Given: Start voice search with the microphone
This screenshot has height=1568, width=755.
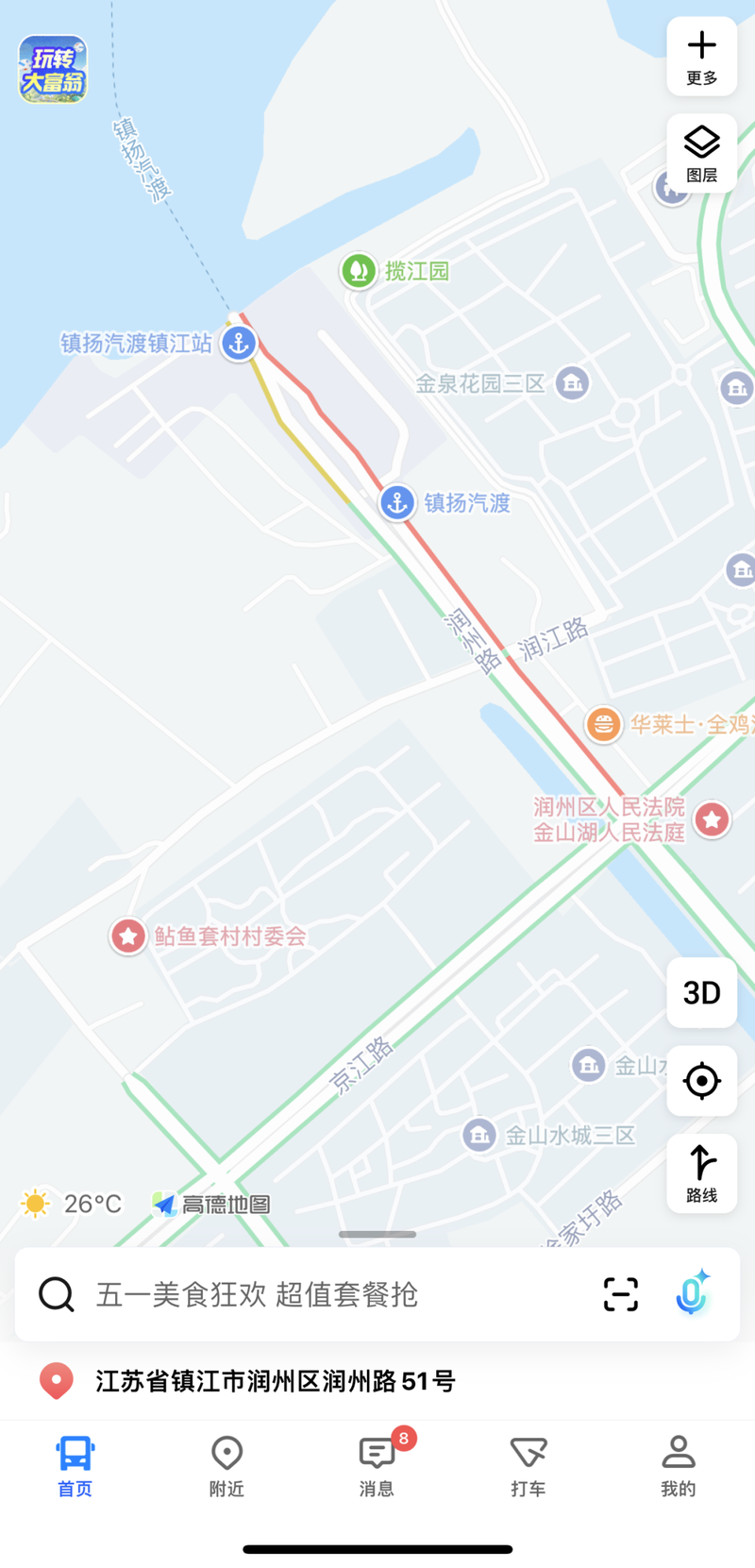Looking at the screenshot, I should click(x=692, y=1293).
